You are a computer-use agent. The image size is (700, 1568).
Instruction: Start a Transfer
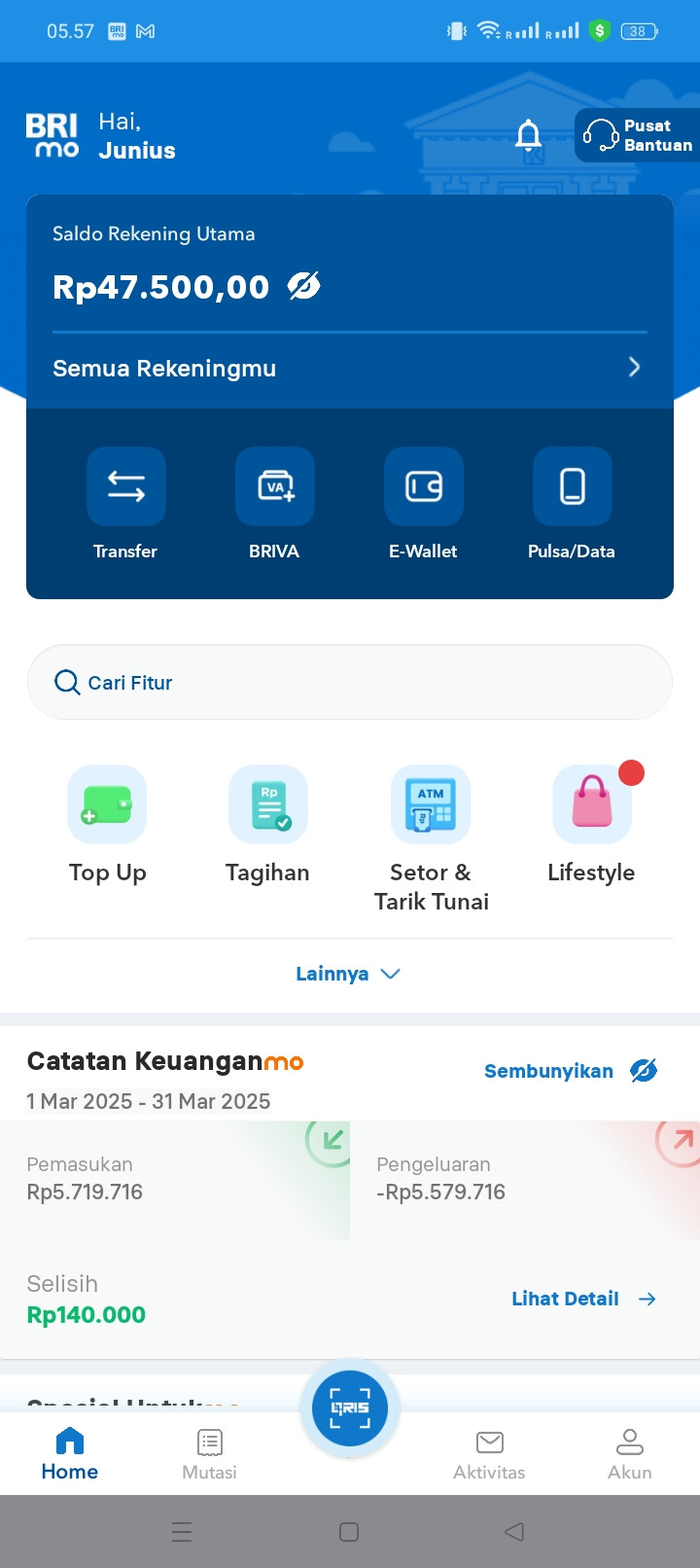(x=125, y=504)
